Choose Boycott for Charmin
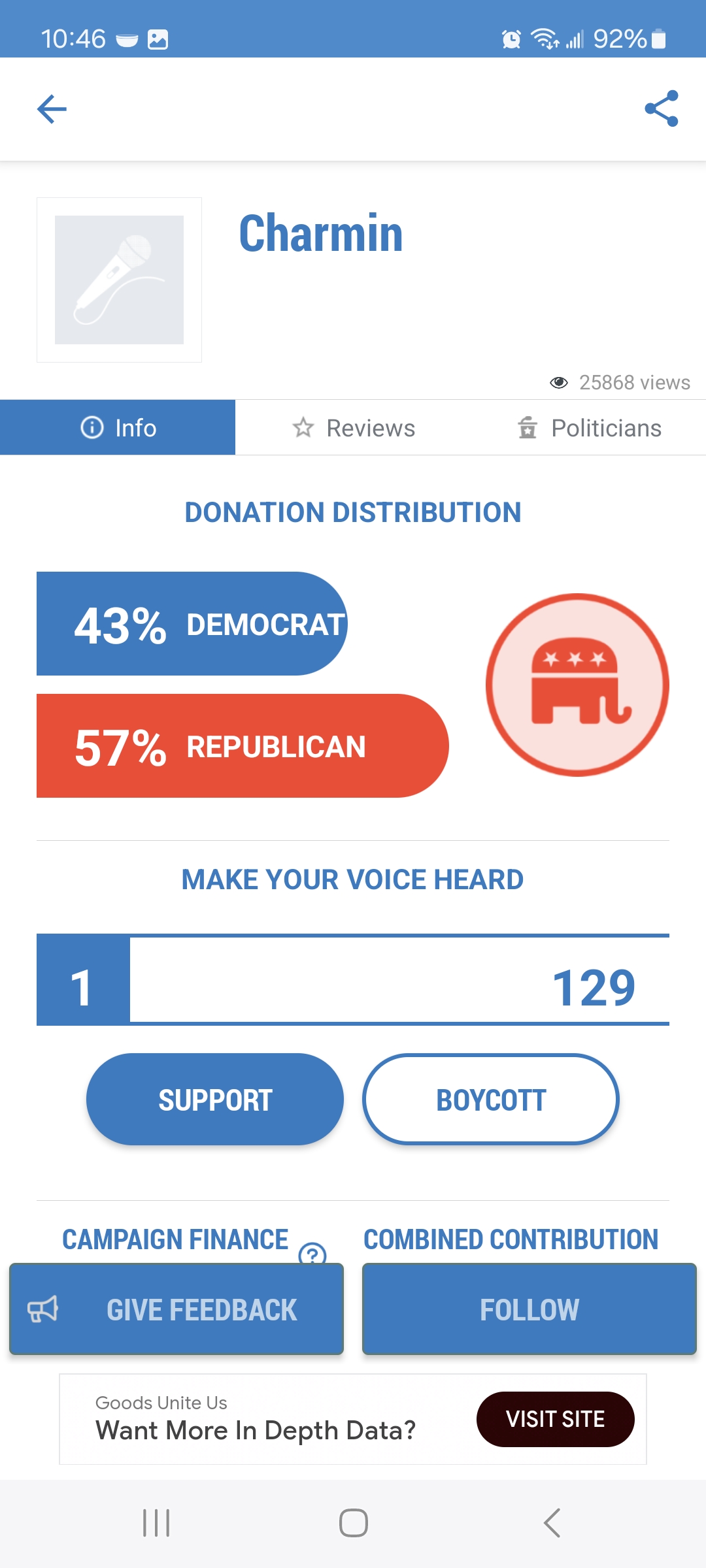Screen dimensions: 706x1568 491,1100
